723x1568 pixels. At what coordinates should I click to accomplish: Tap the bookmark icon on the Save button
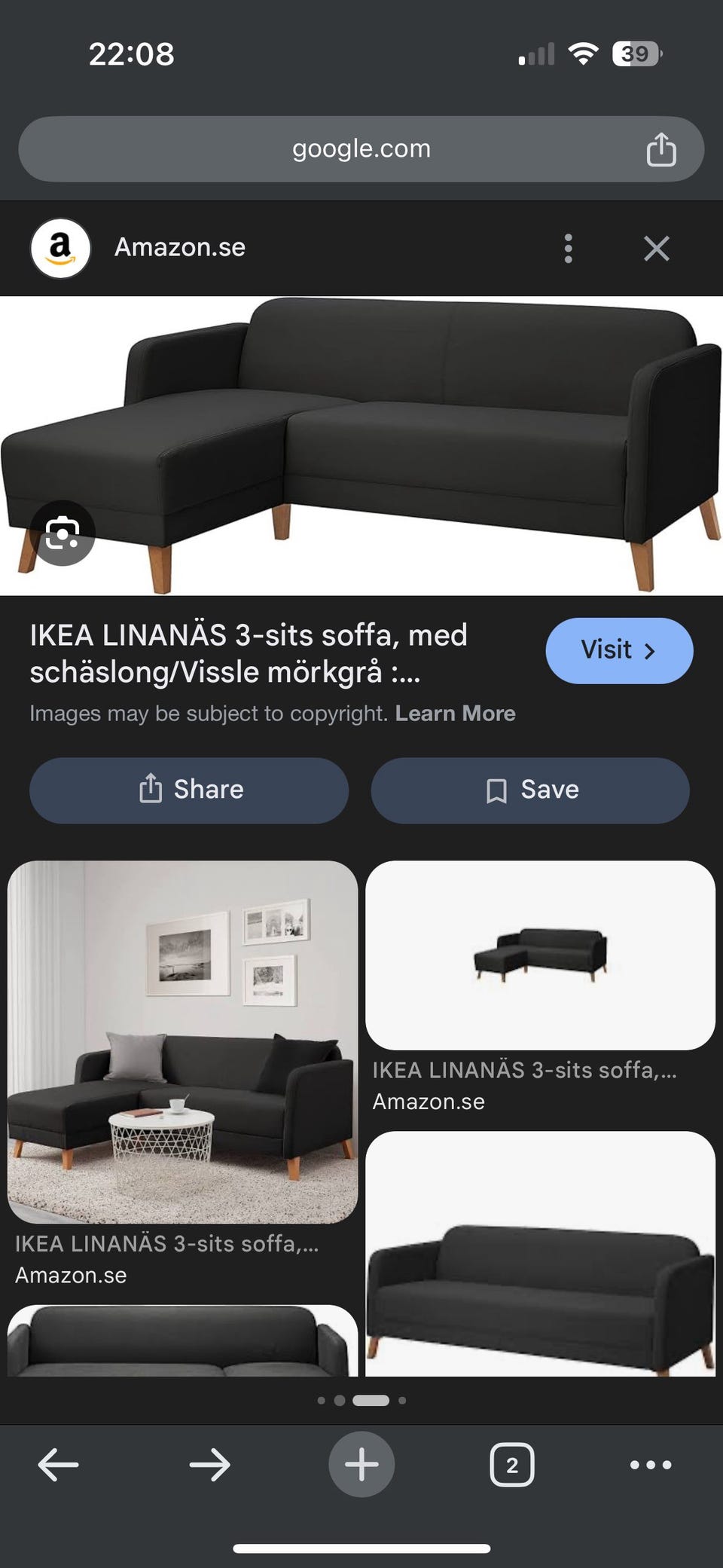pyautogui.click(x=496, y=790)
